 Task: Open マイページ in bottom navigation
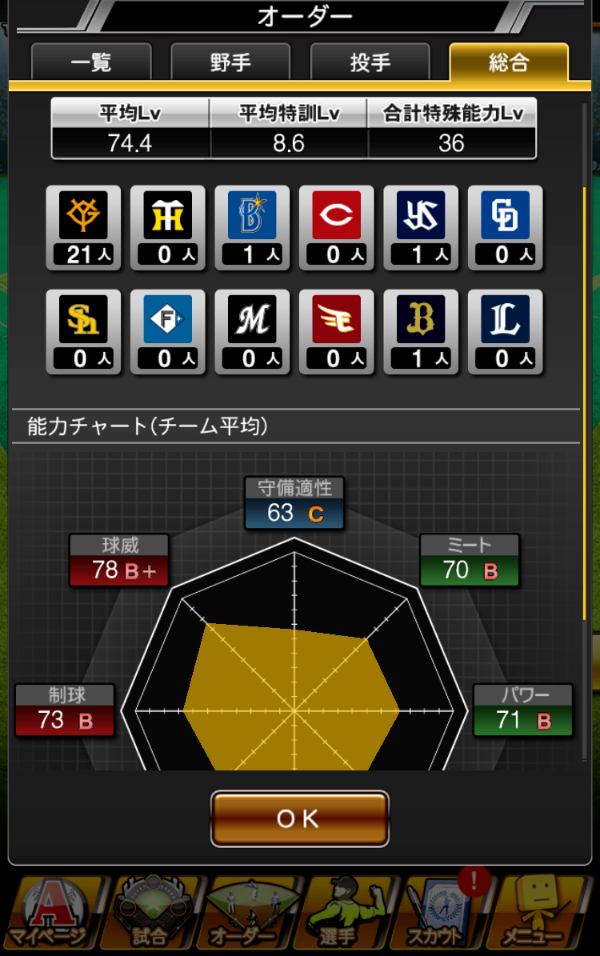(52, 913)
